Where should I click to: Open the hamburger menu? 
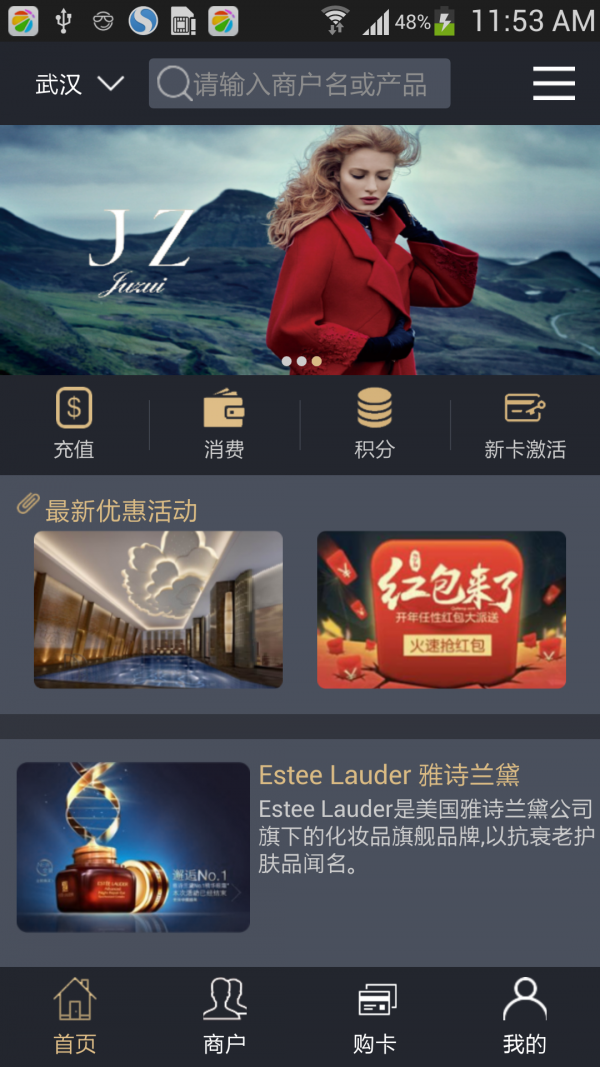553,84
